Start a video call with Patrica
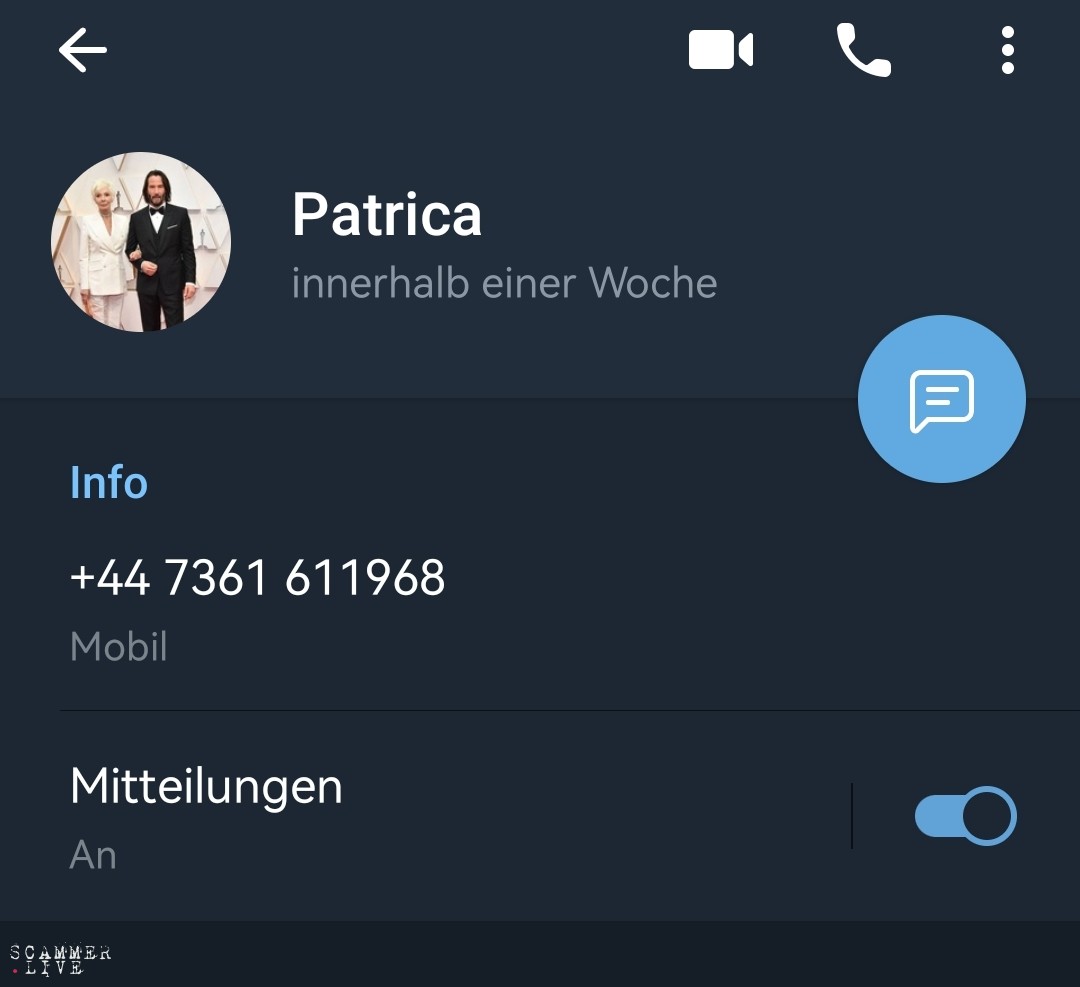 point(720,50)
